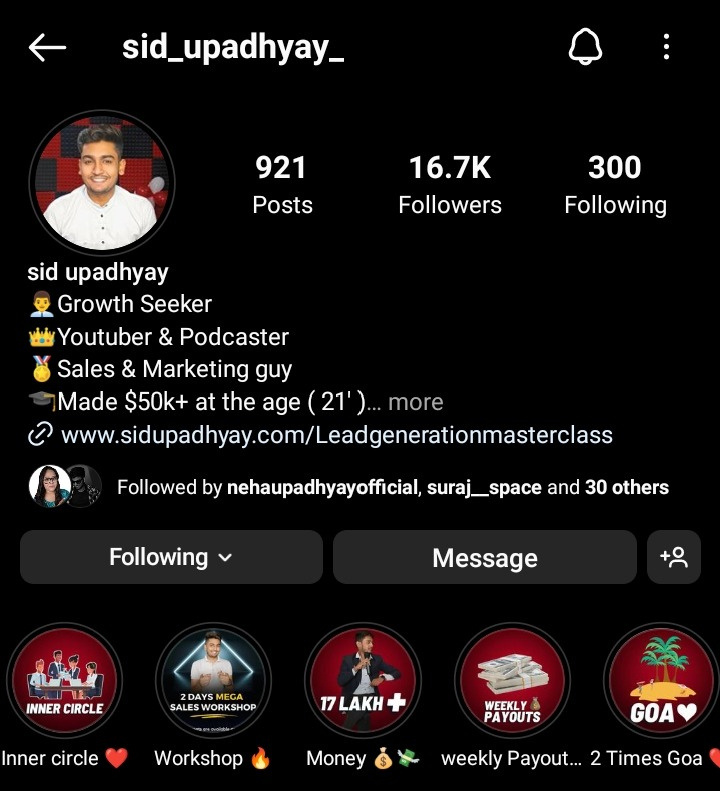Screen dimensions: 720x791
Task: Open the Following dropdown button
Action: 171,557
